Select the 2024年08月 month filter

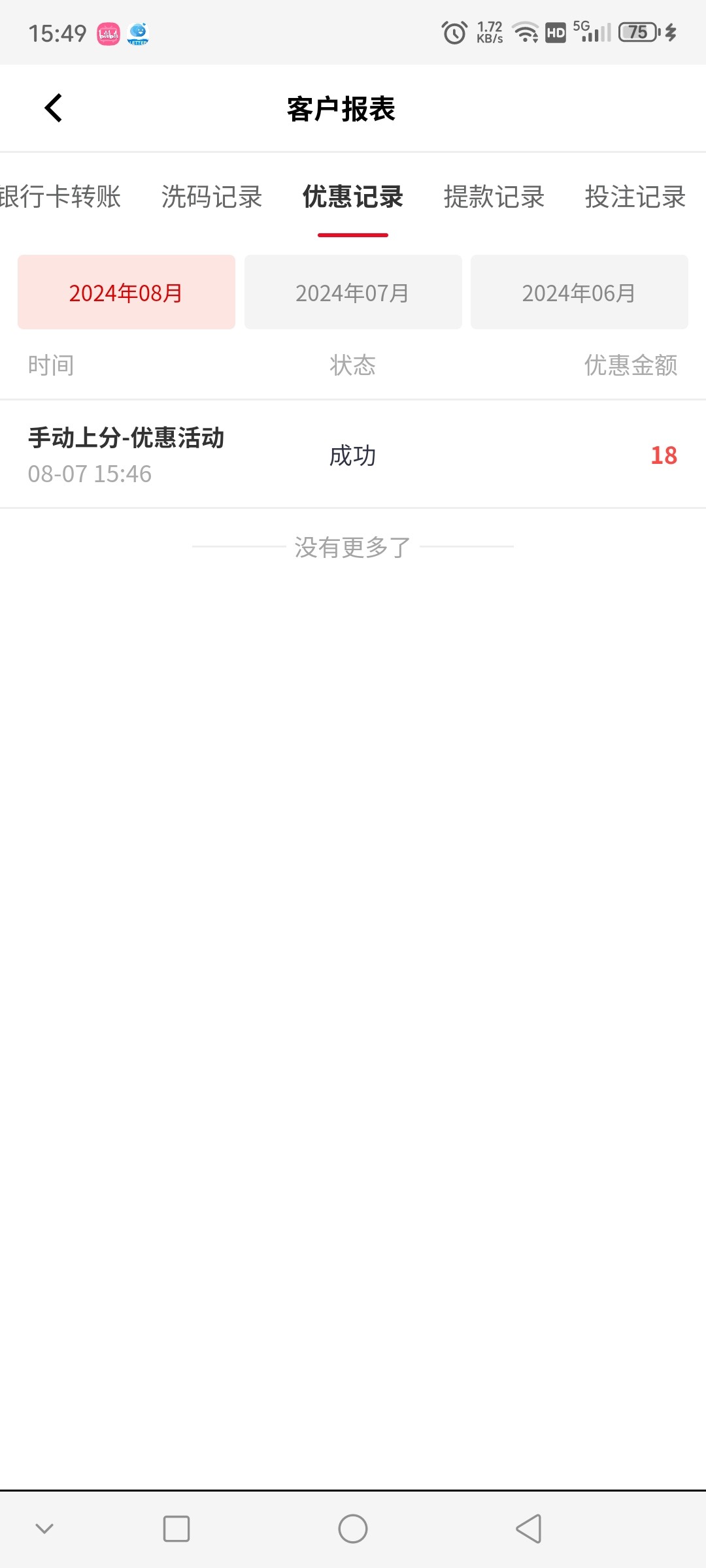click(126, 292)
